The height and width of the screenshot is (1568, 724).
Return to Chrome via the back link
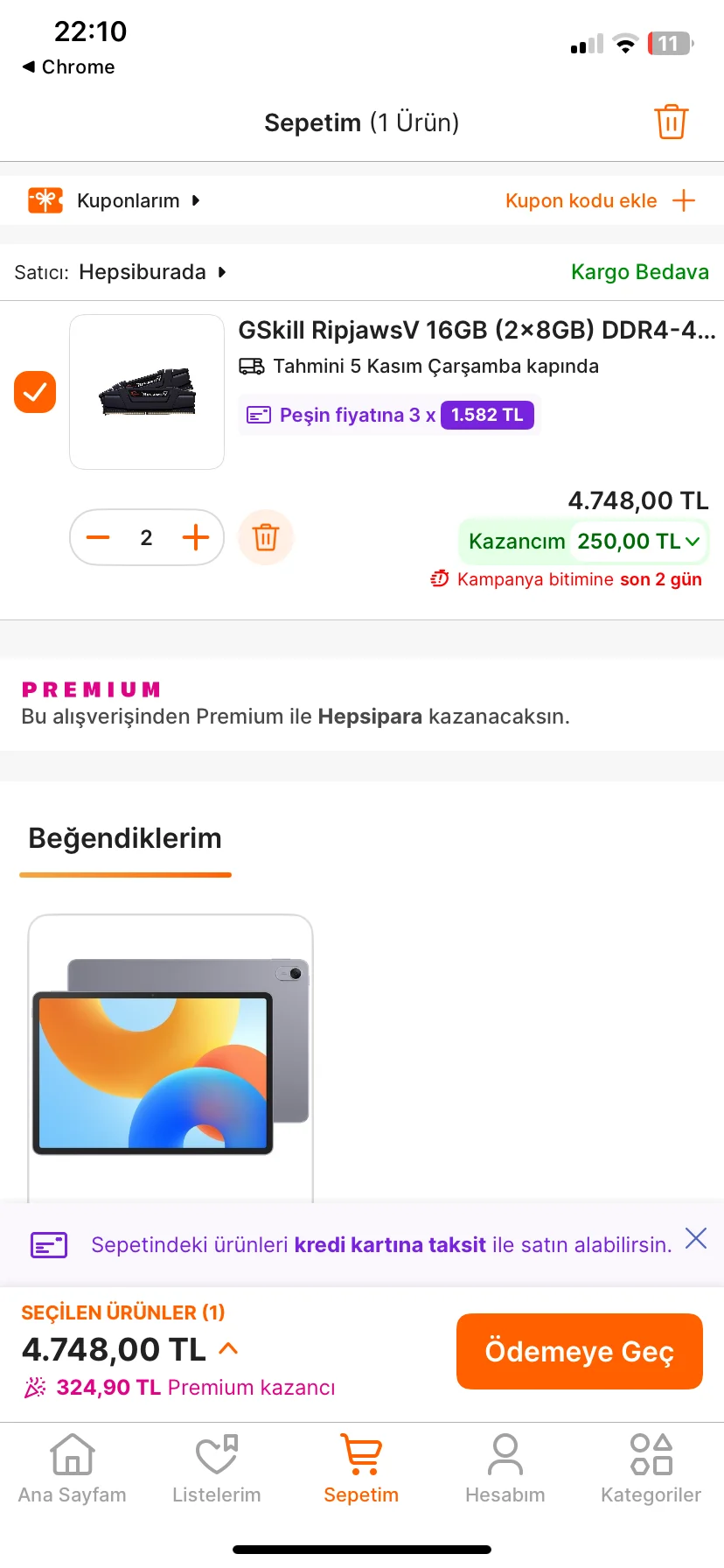pyautogui.click(x=68, y=67)
